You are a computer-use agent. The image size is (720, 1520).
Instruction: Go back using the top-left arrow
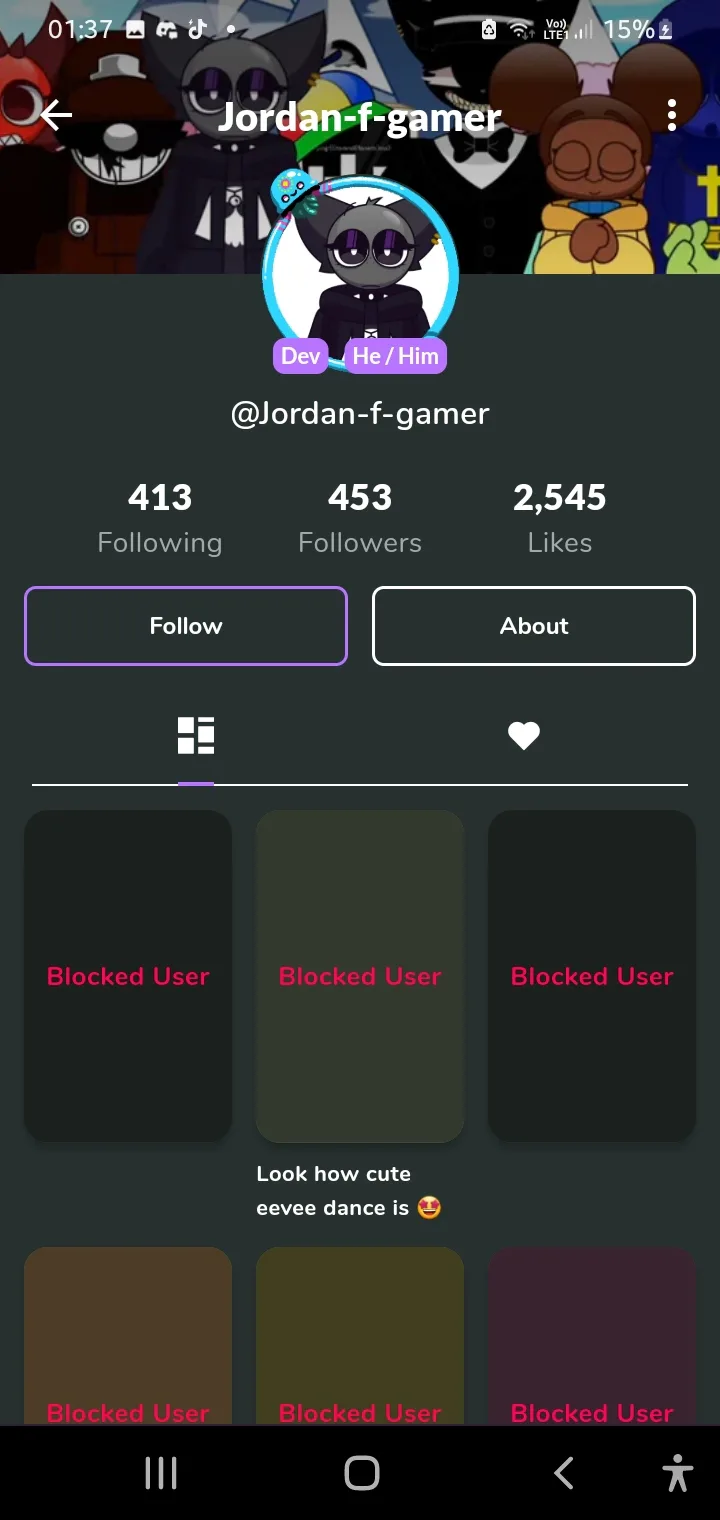click(x=57, y=116)
